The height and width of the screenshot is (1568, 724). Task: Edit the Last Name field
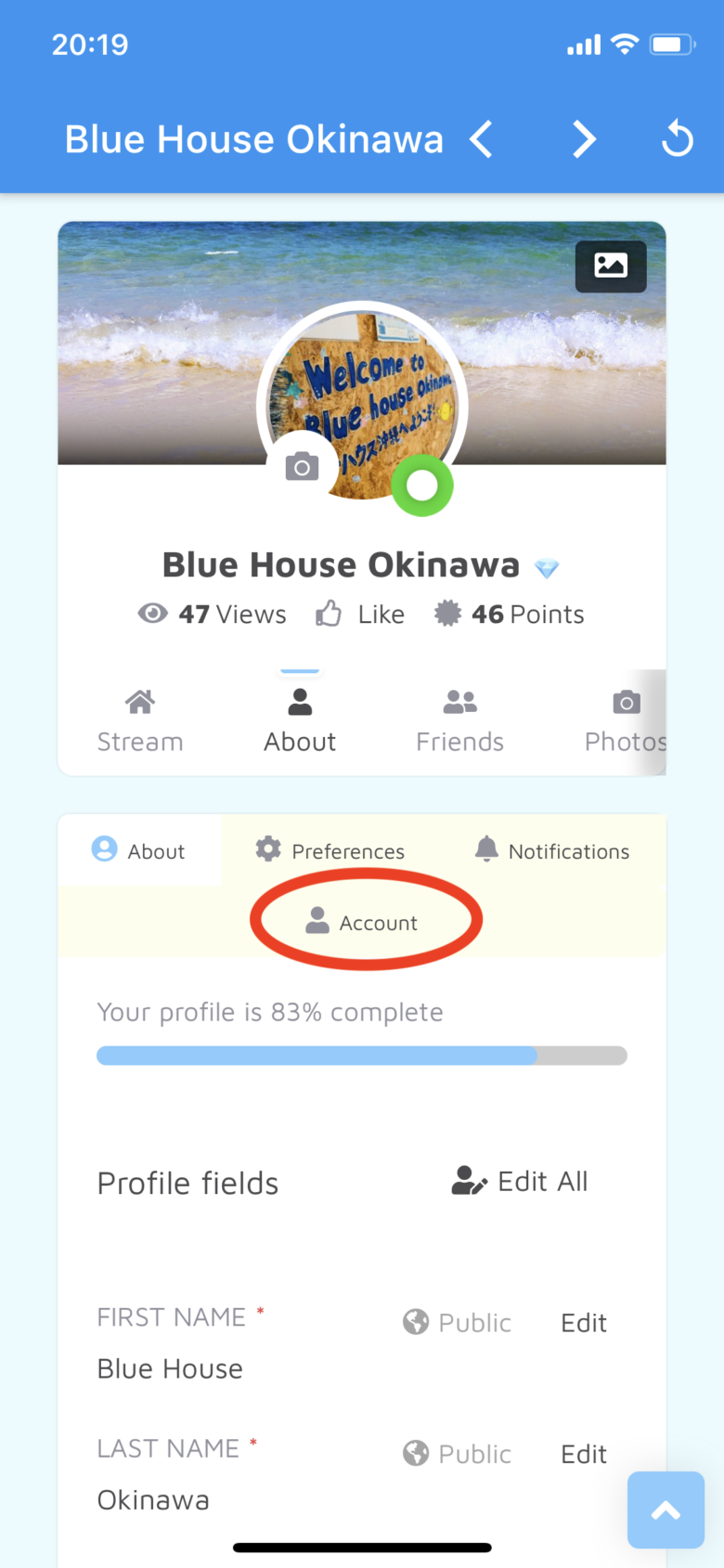(583, 1454)
